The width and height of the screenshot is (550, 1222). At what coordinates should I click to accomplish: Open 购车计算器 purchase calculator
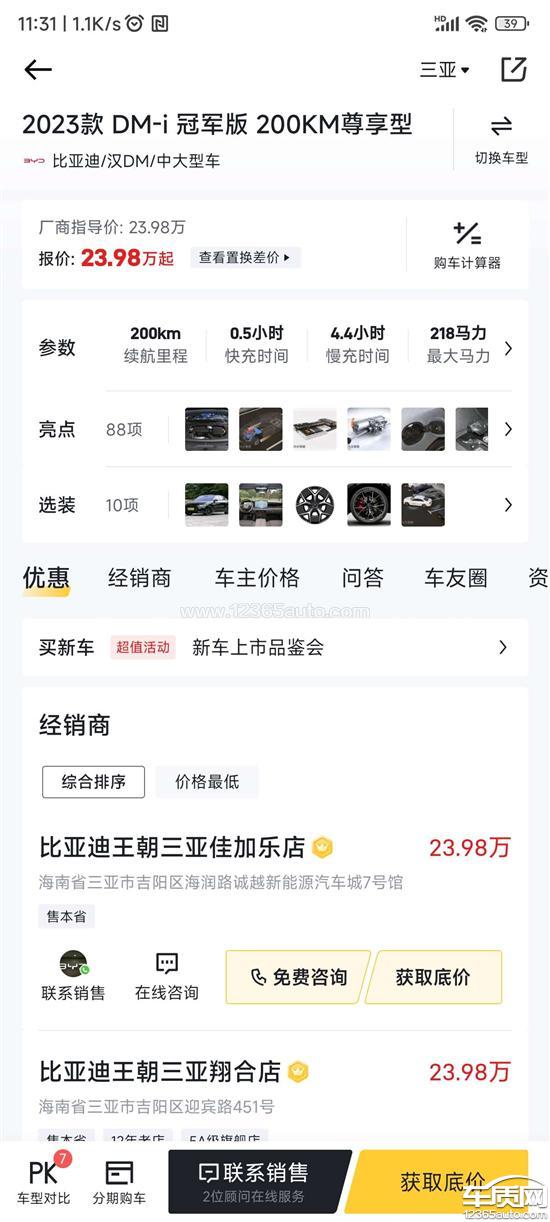(x=467, y=246)
